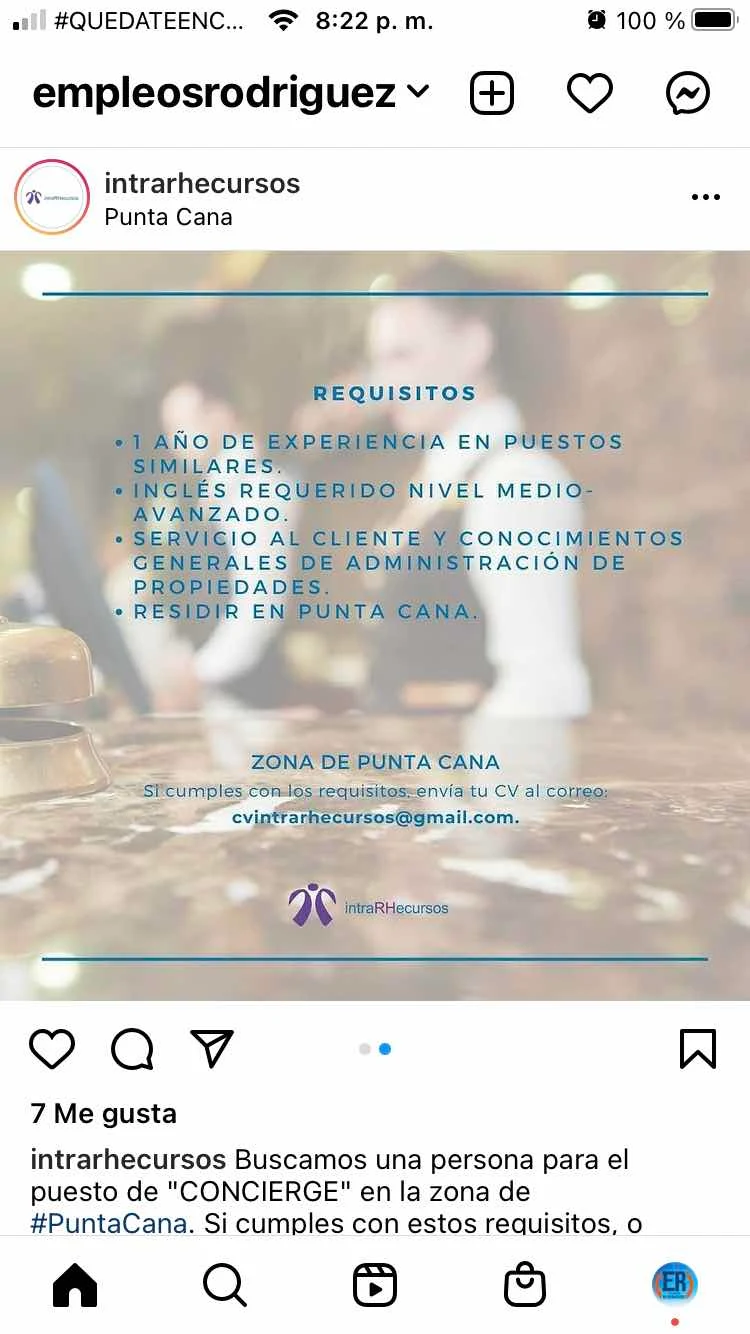Open the Punta Cana location link
This screenshot has width=750, height=1334.
point(168,217)
